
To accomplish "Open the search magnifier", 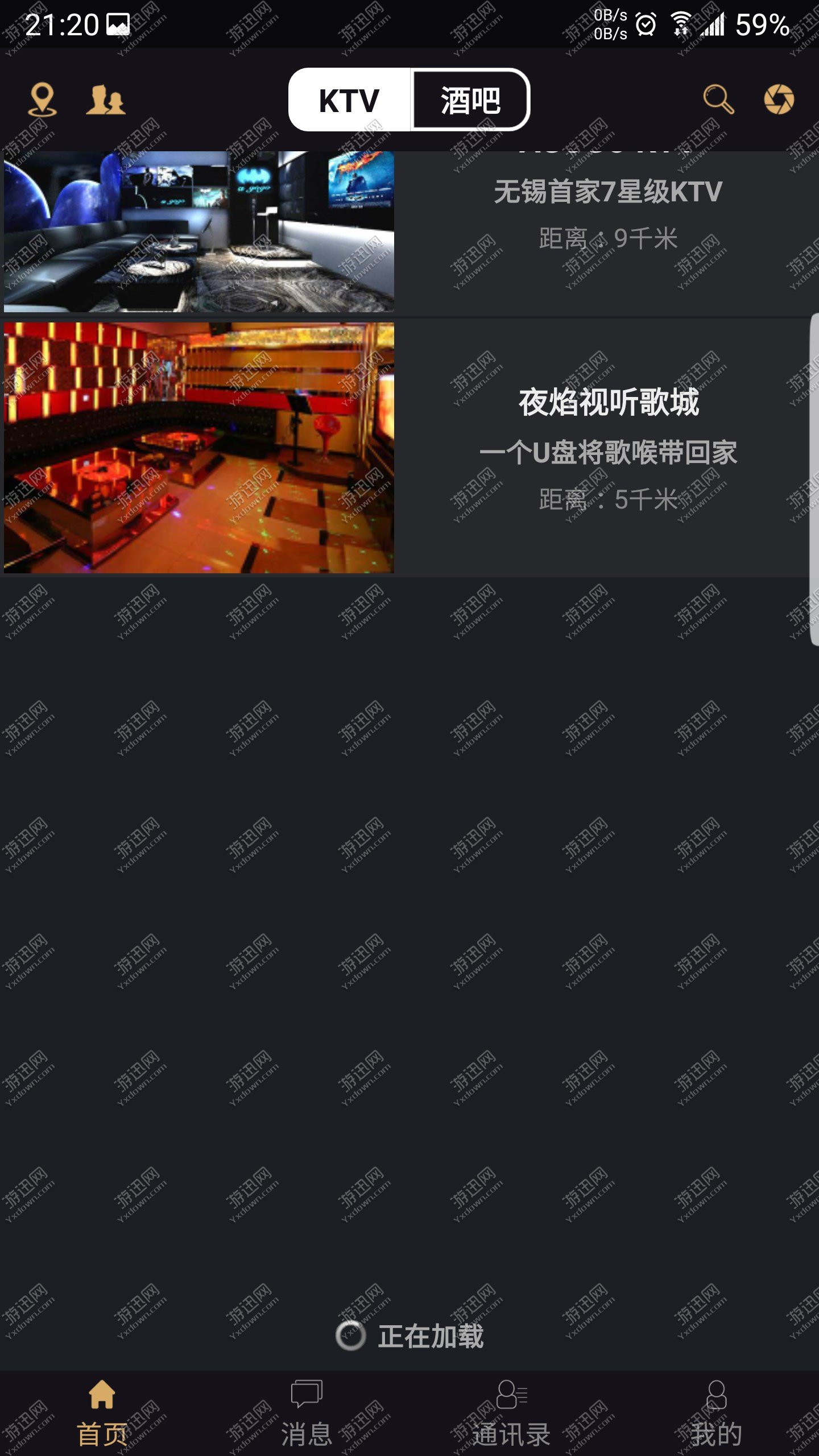I will pyautogui.click(x=718, y=100).
